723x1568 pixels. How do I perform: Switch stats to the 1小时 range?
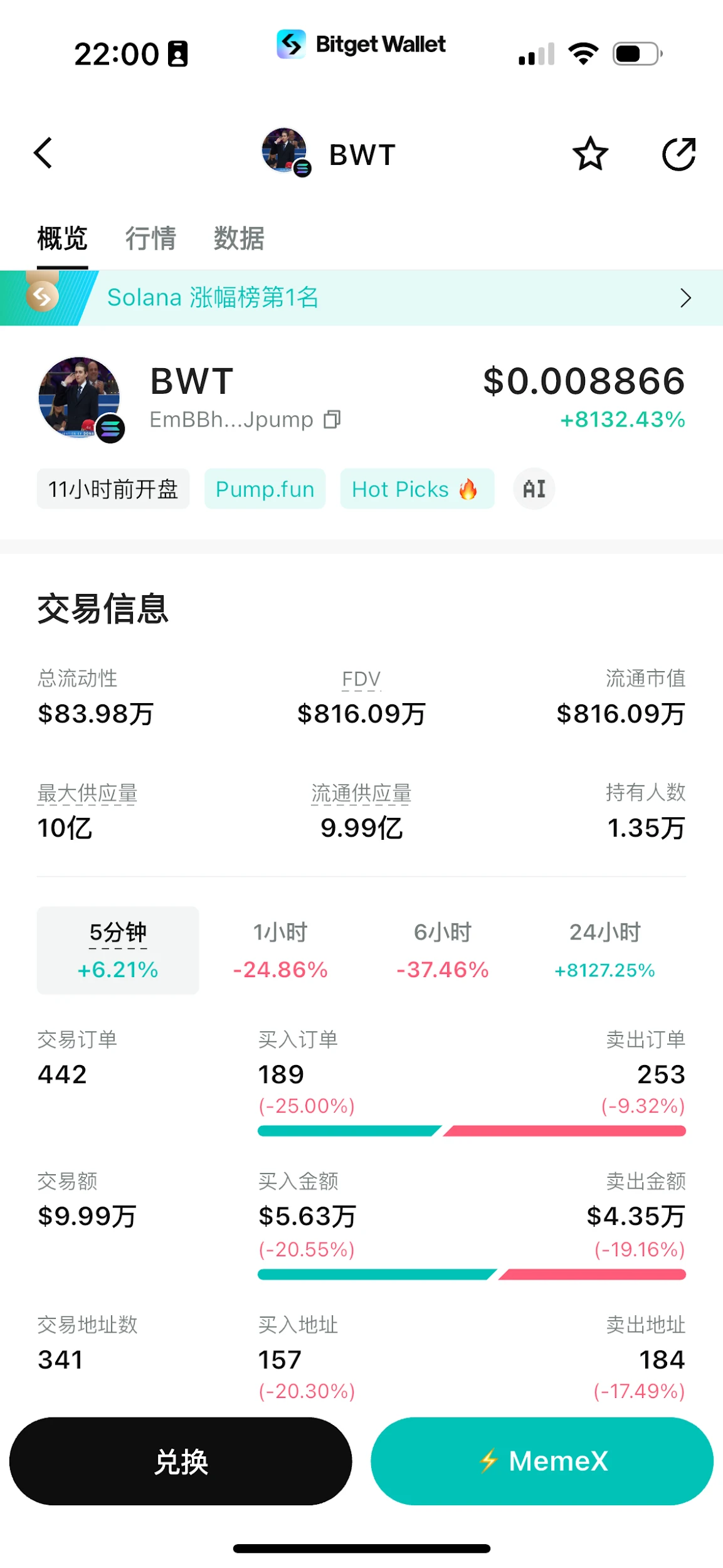click(x=280, y=950)
